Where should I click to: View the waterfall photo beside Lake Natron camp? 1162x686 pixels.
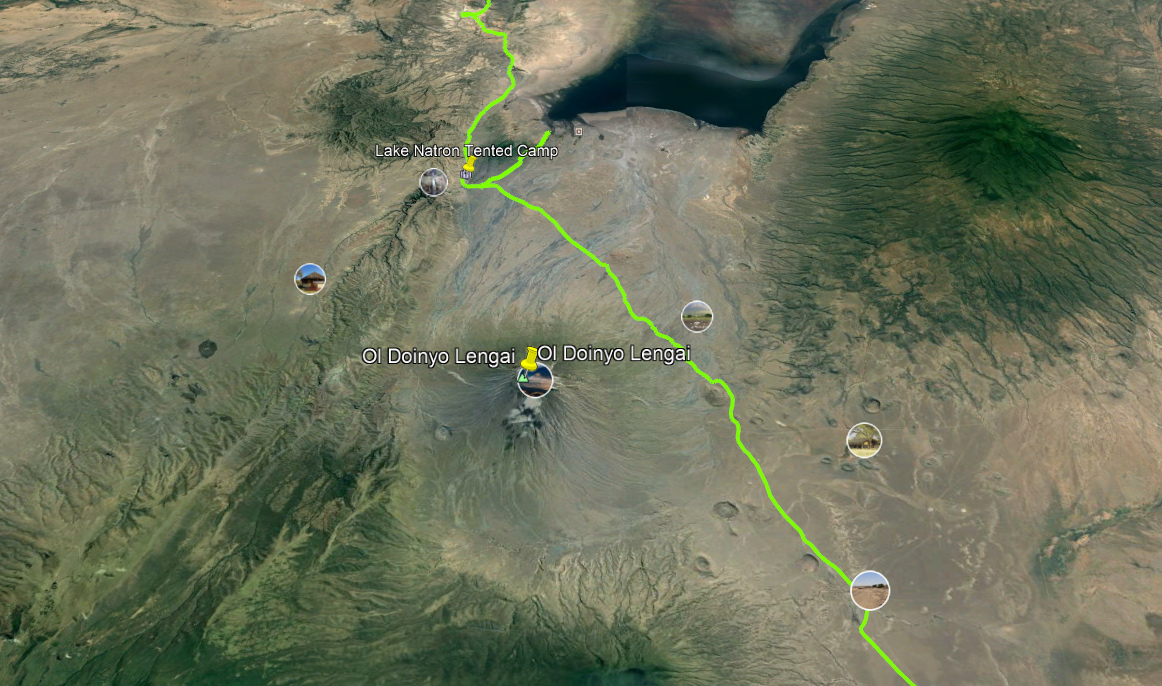point(433,182)
